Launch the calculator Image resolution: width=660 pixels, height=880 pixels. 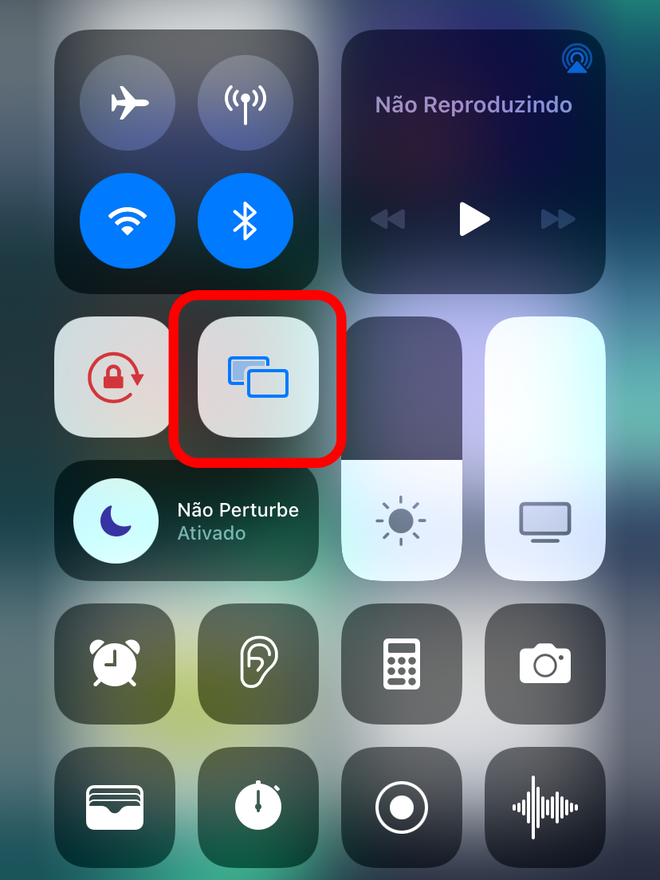[401, 664]
